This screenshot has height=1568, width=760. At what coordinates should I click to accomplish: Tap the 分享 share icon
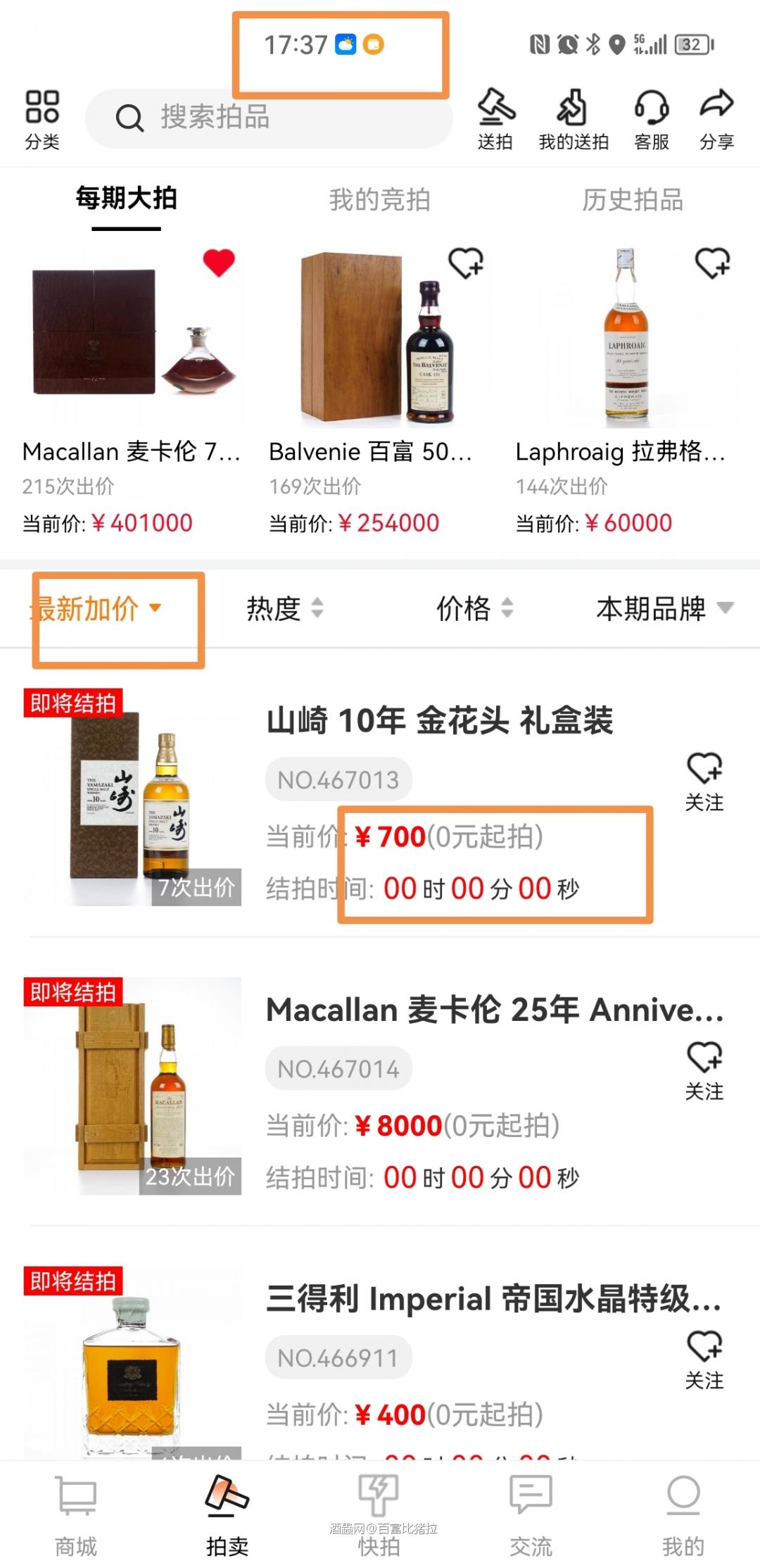click(716, 120)
